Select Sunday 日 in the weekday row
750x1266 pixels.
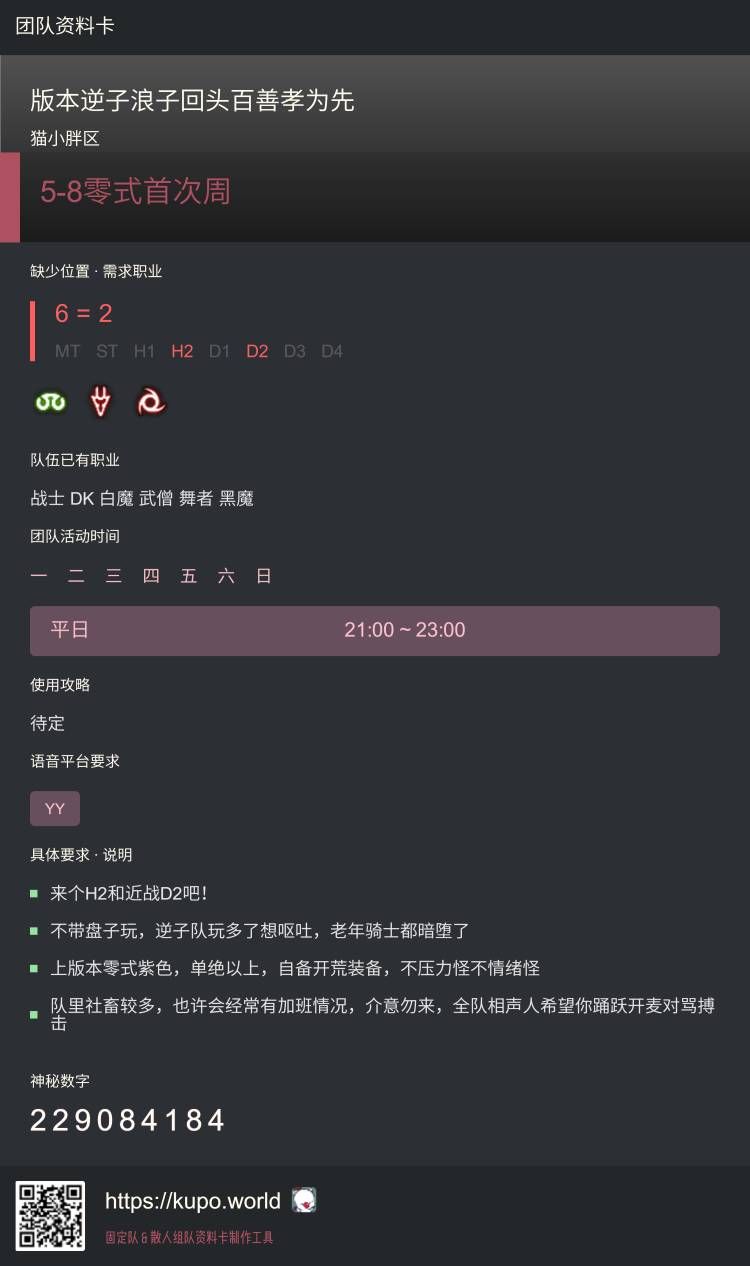[263, 575]
